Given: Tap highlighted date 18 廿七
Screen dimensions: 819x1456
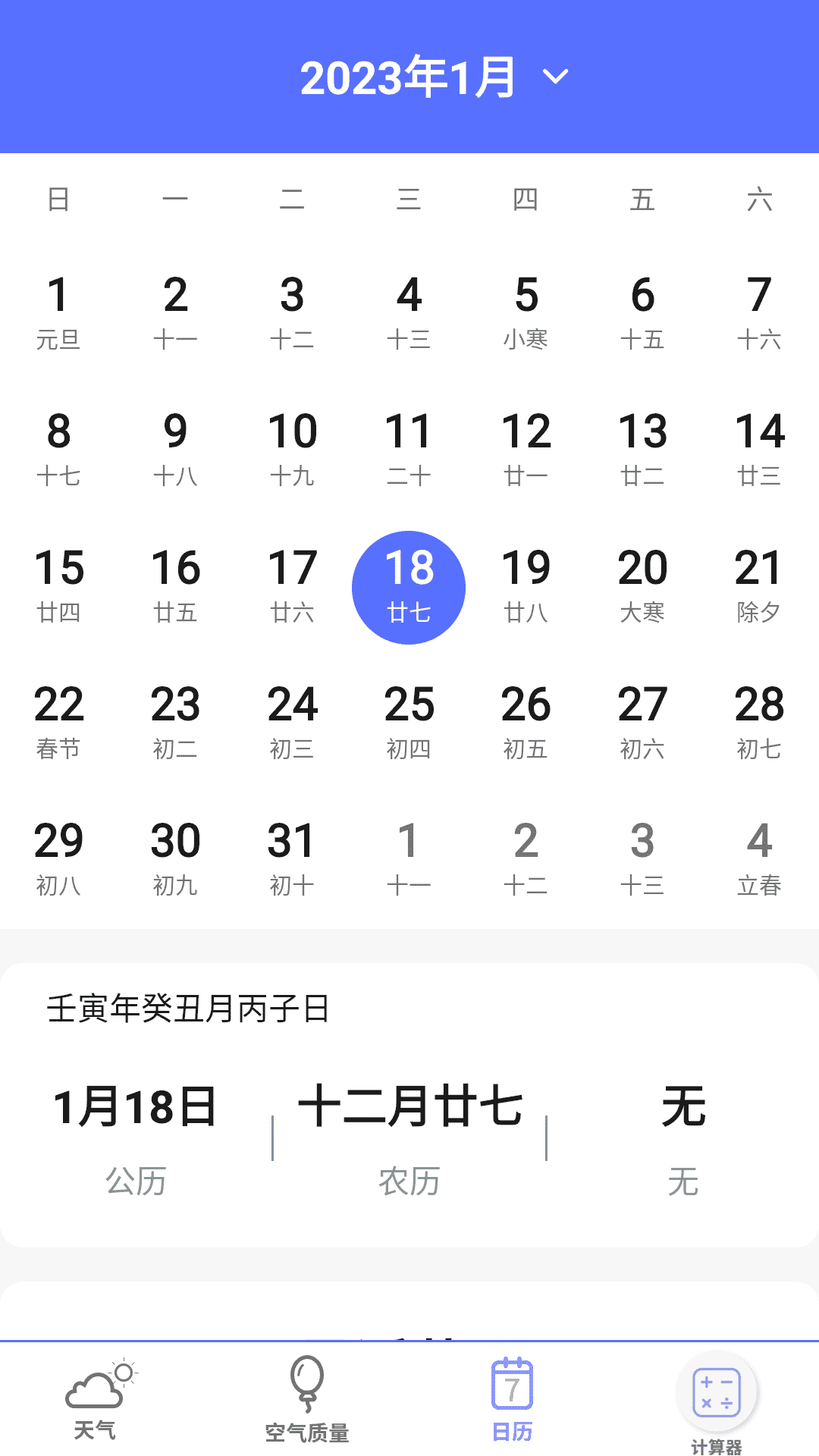Looking at the screenshot, I should 409,588.
